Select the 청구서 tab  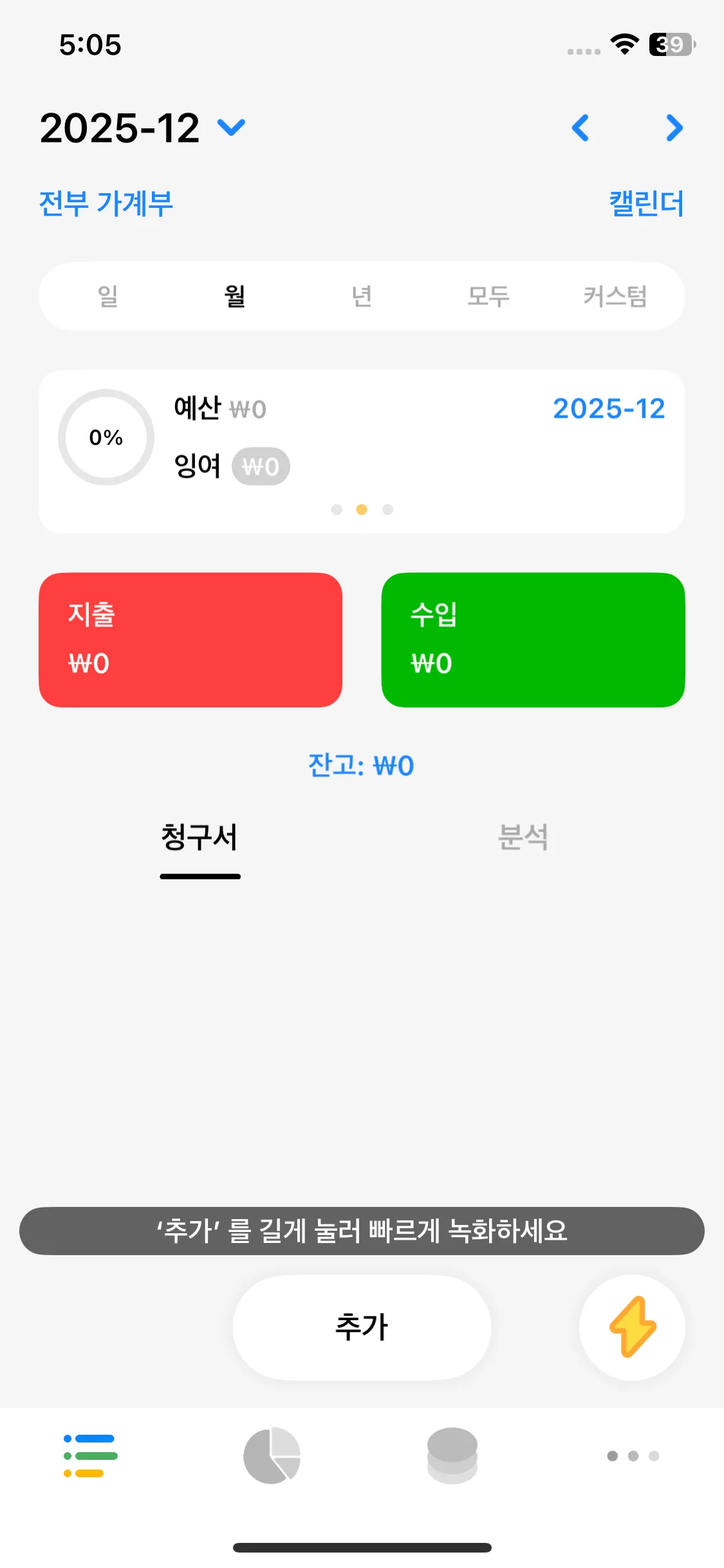200,837
